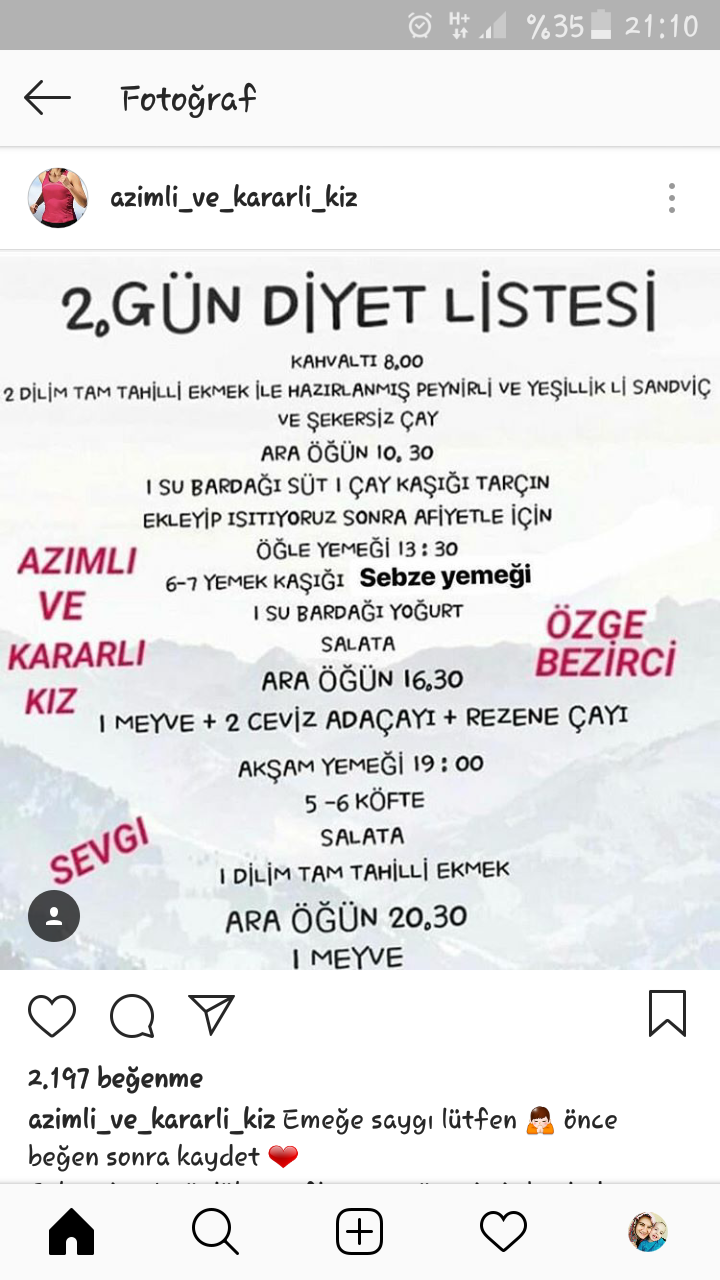Like the diet list post
Viewport: 720px width, 1280px height.
coord(52,1015)
